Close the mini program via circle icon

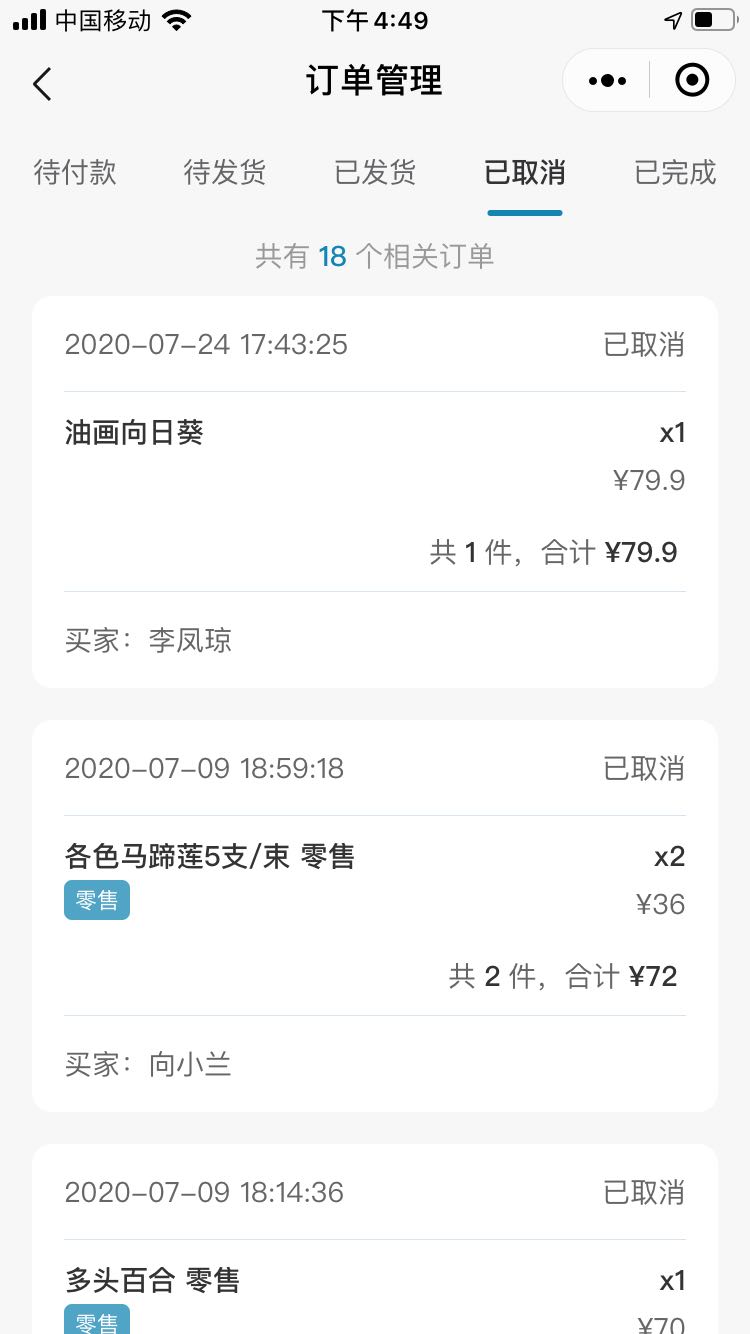(692, 80)
